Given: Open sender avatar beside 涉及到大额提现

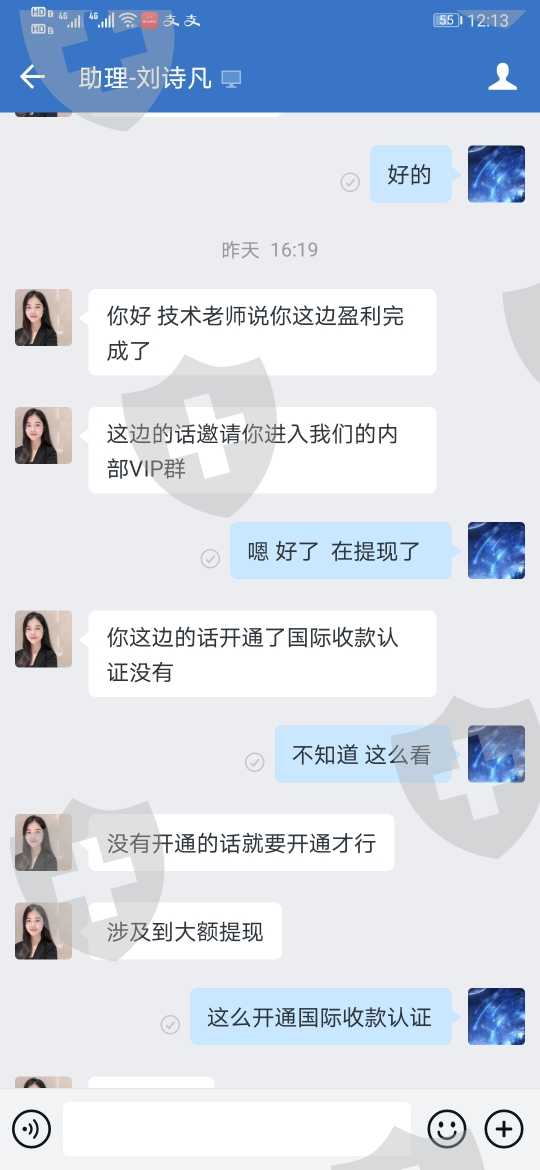Looking at the screenshot, I should coord(43,930).
